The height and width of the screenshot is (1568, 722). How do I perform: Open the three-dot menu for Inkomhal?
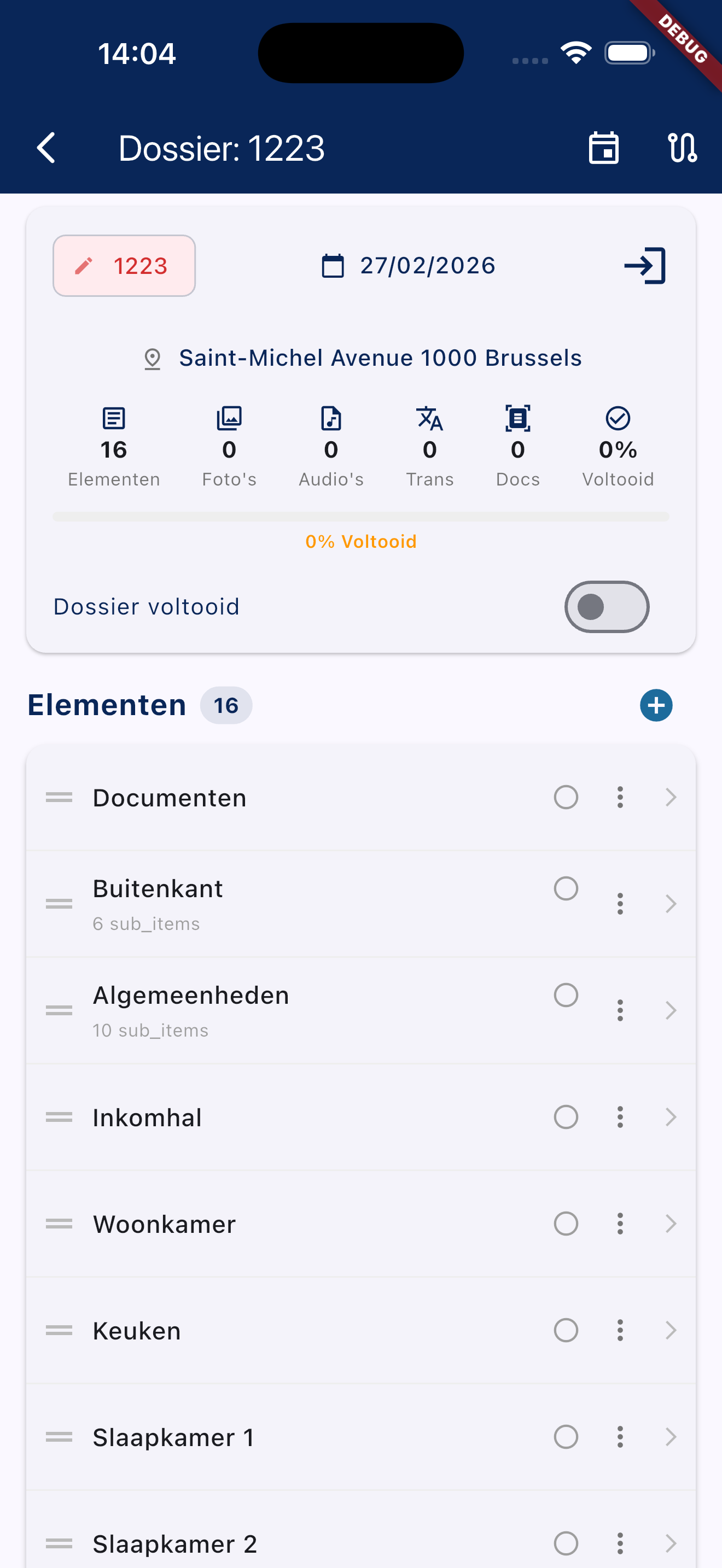(620, 1117)
